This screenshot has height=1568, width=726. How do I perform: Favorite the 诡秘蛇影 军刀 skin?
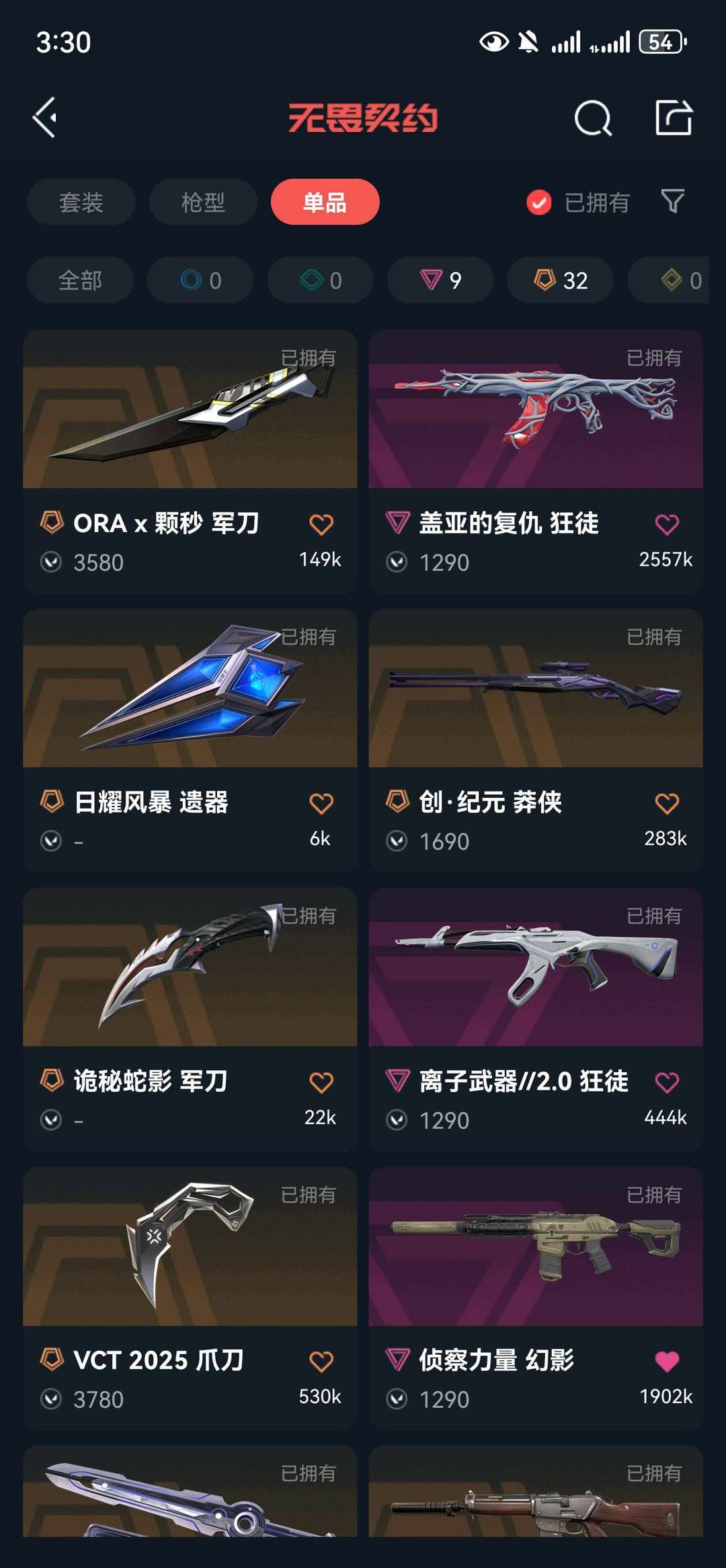pos(321,1082)
